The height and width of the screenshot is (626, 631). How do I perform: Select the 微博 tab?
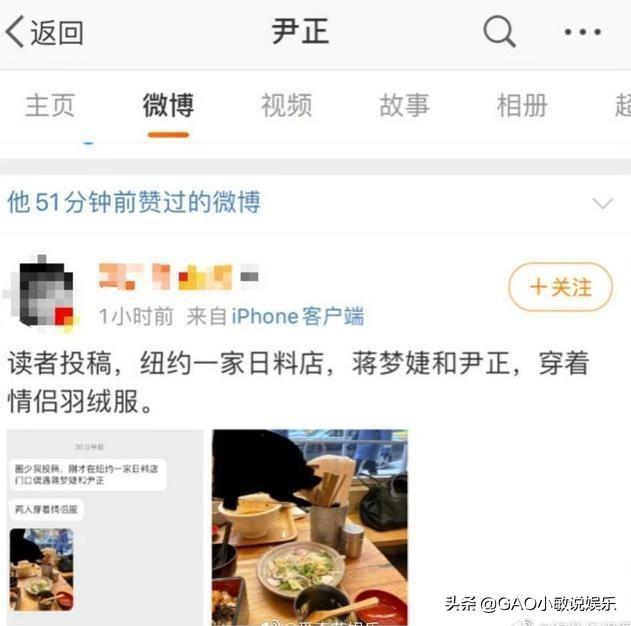(168, 105)
